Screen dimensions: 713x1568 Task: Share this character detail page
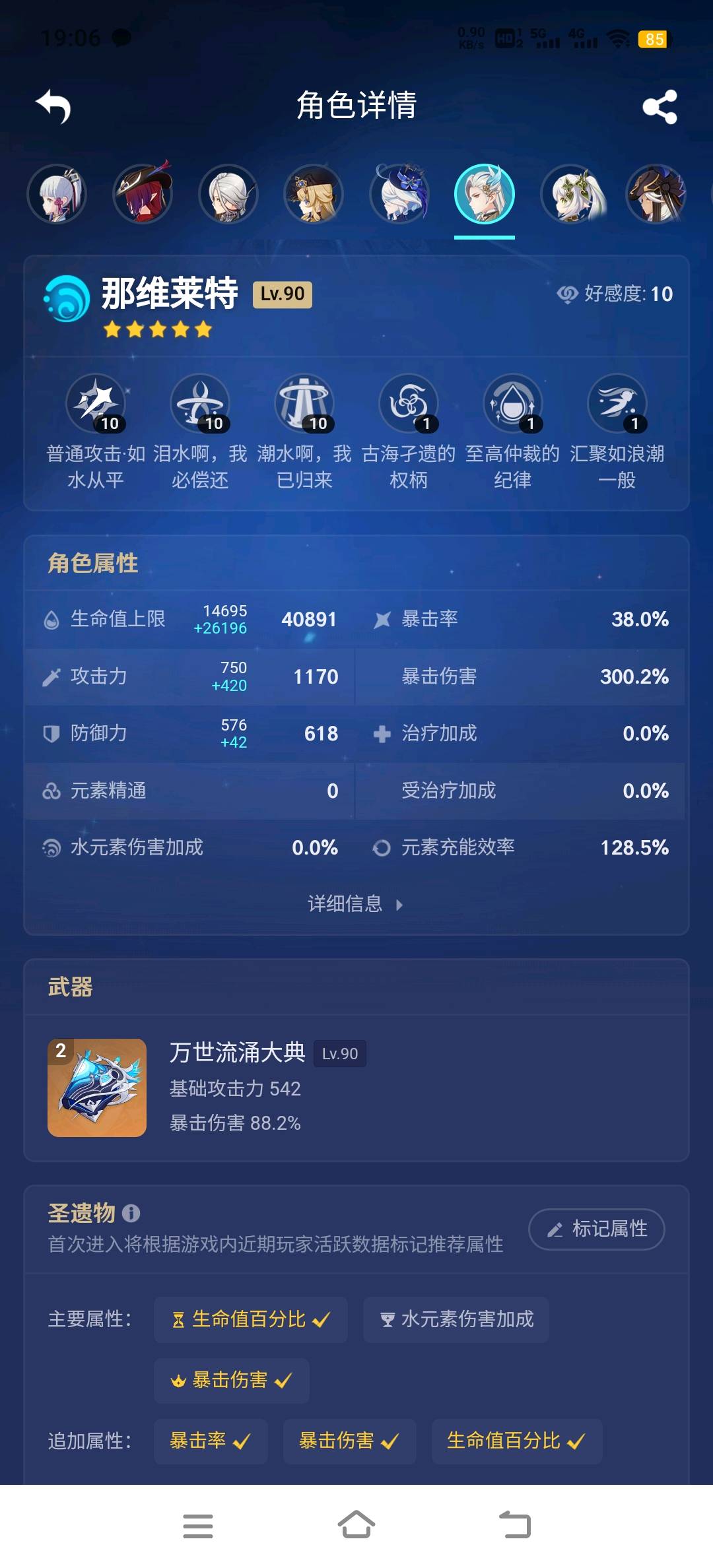click(660, 107)
